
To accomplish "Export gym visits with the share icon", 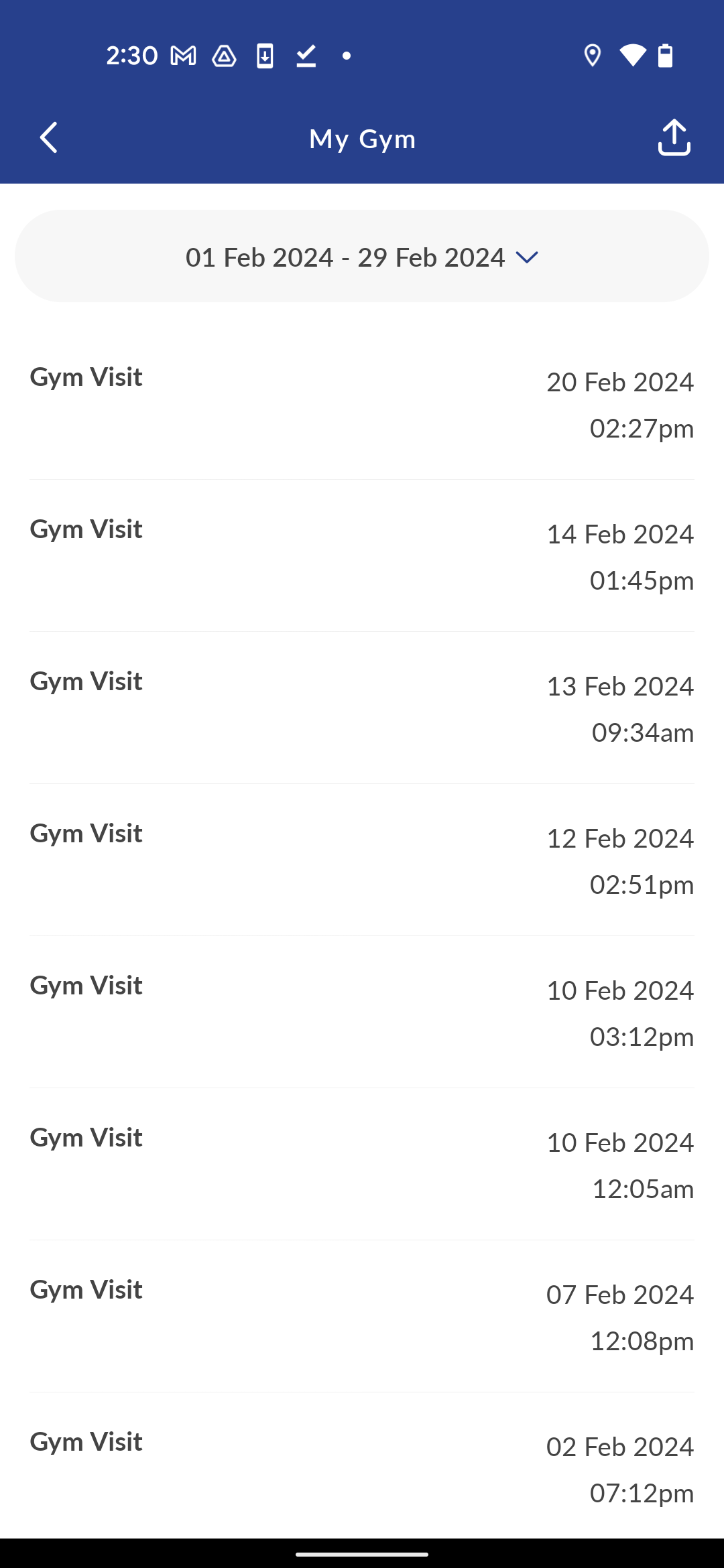I will 674,138.
